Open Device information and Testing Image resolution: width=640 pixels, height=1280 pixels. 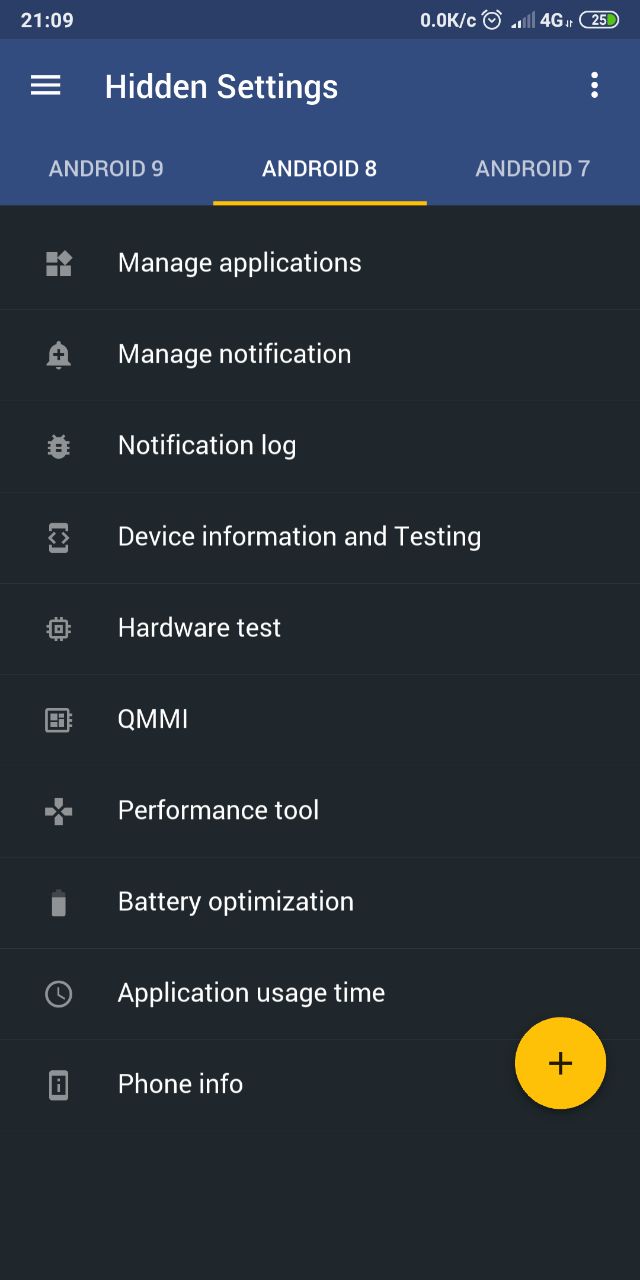pyautogui.click(x=320, y=537)
